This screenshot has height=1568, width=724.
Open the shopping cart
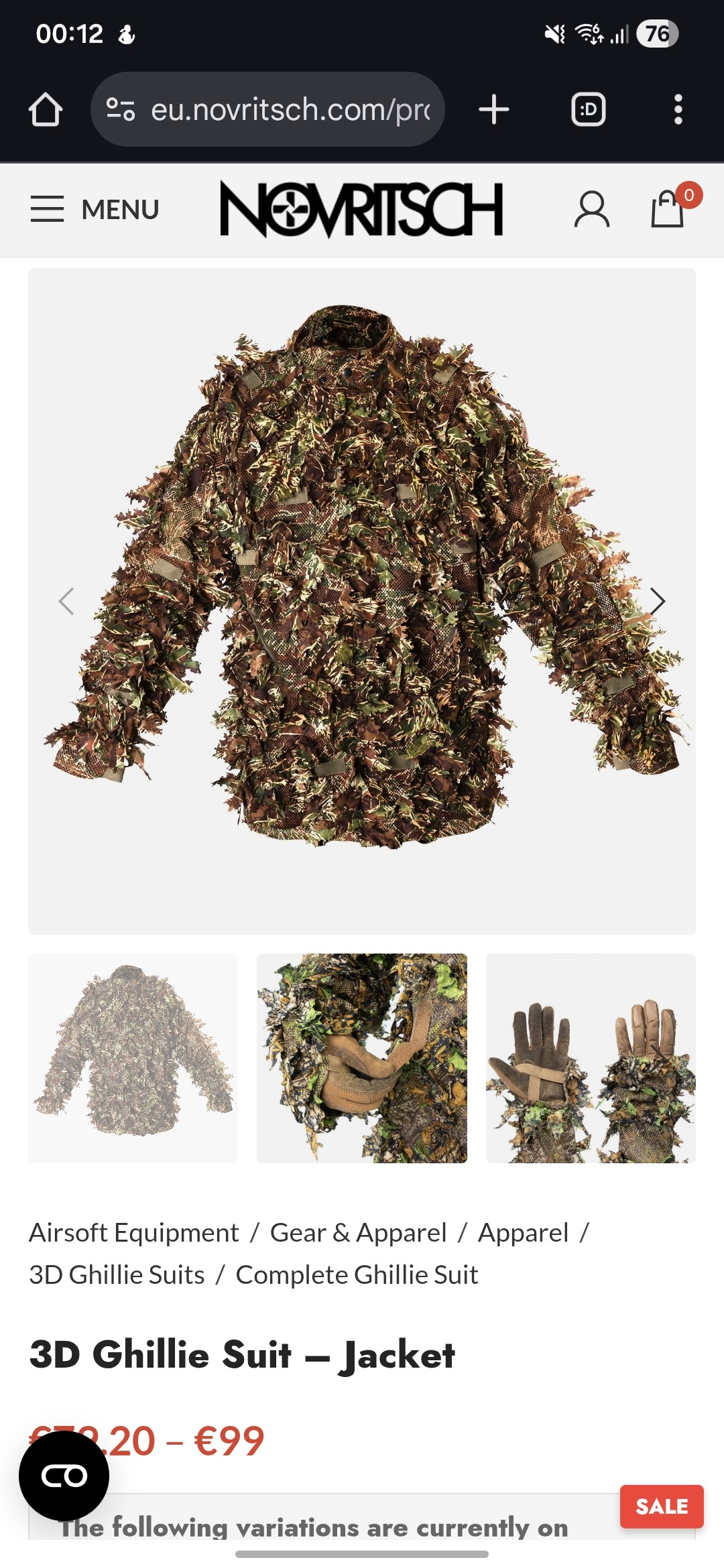[668, 210]
